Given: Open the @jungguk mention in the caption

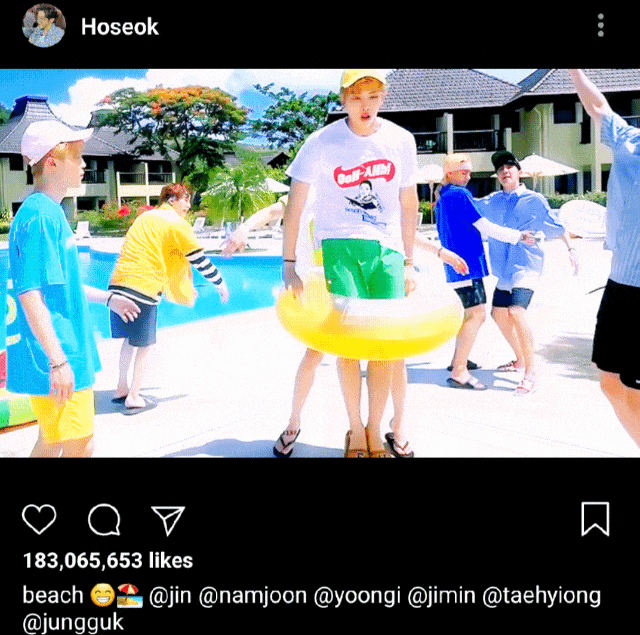Looking at the screenshot, I should (x=69, y=622).
